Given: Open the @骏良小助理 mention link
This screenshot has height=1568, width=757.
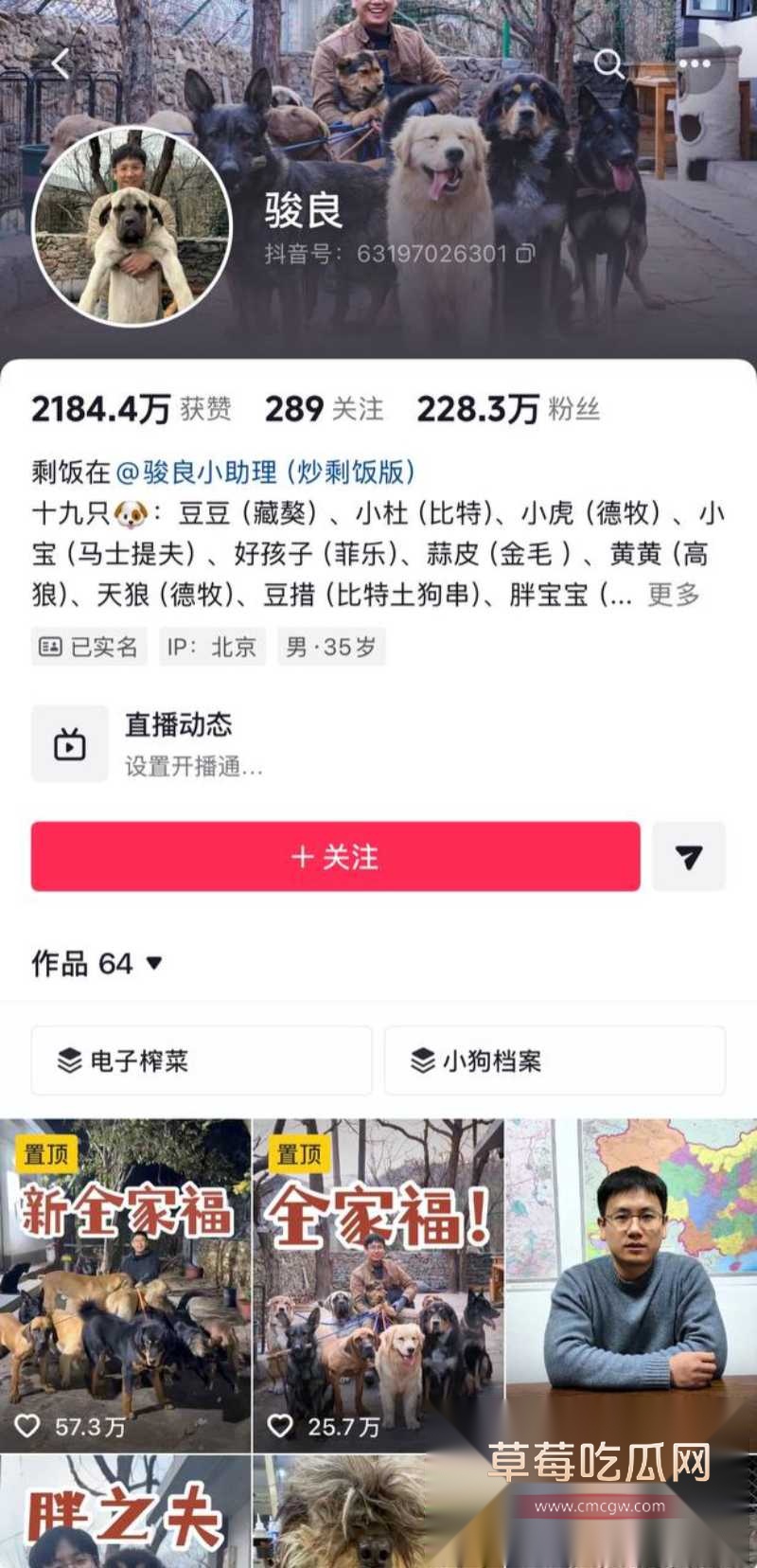Looking at the screenshot, I should [x=265, y=472].
